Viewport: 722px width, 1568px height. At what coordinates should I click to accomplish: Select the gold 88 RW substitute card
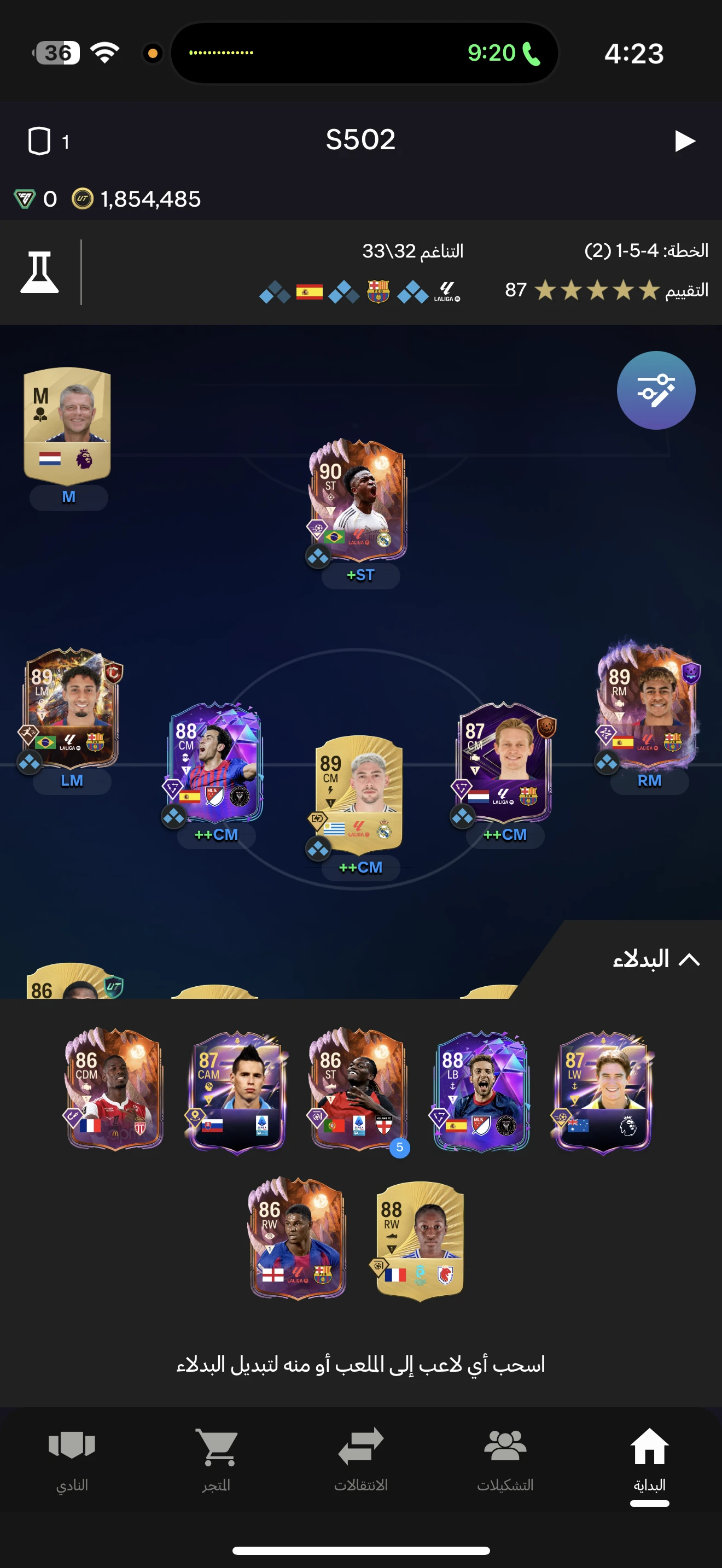point(420,1241)
